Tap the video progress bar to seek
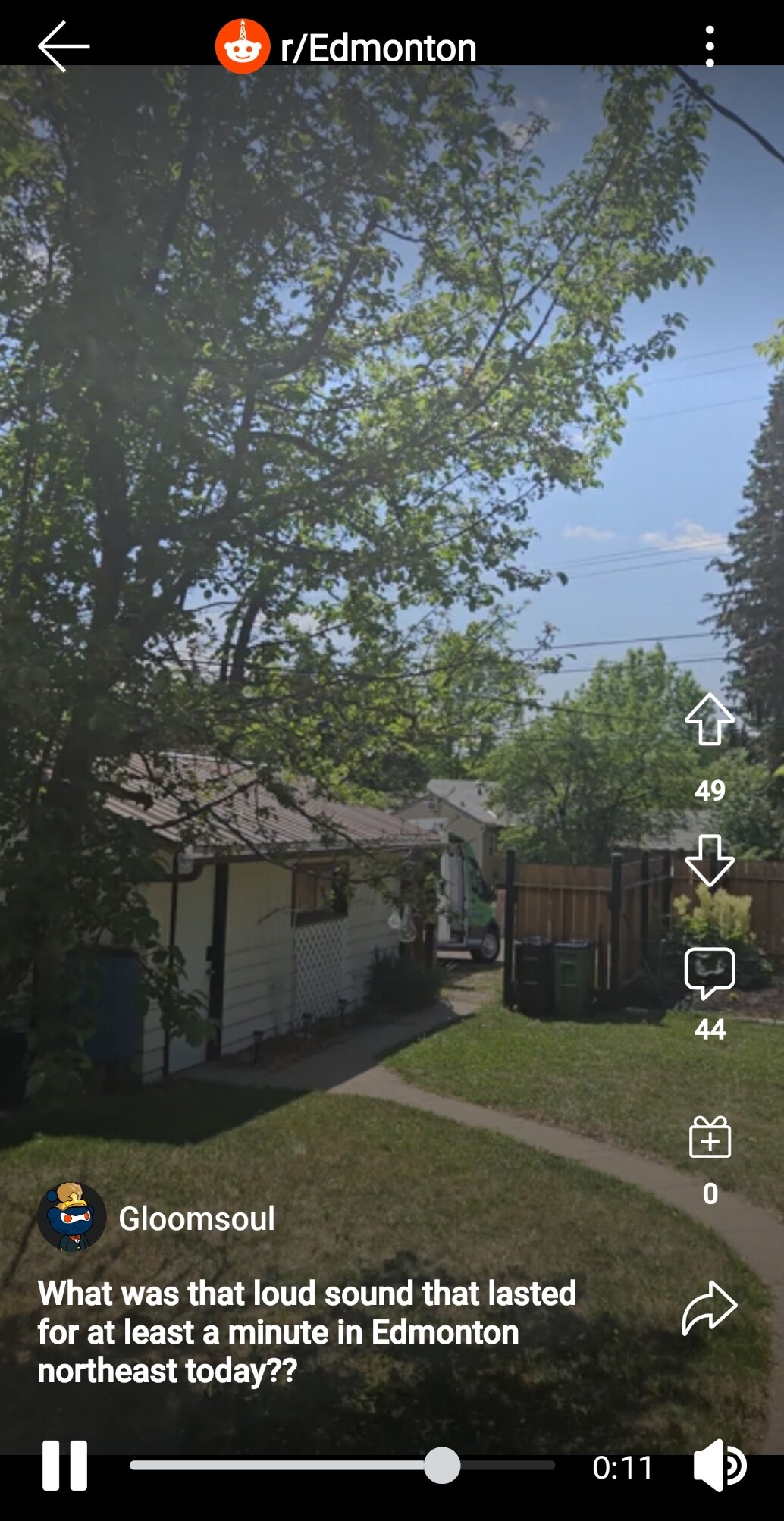 coord(341,1465)
